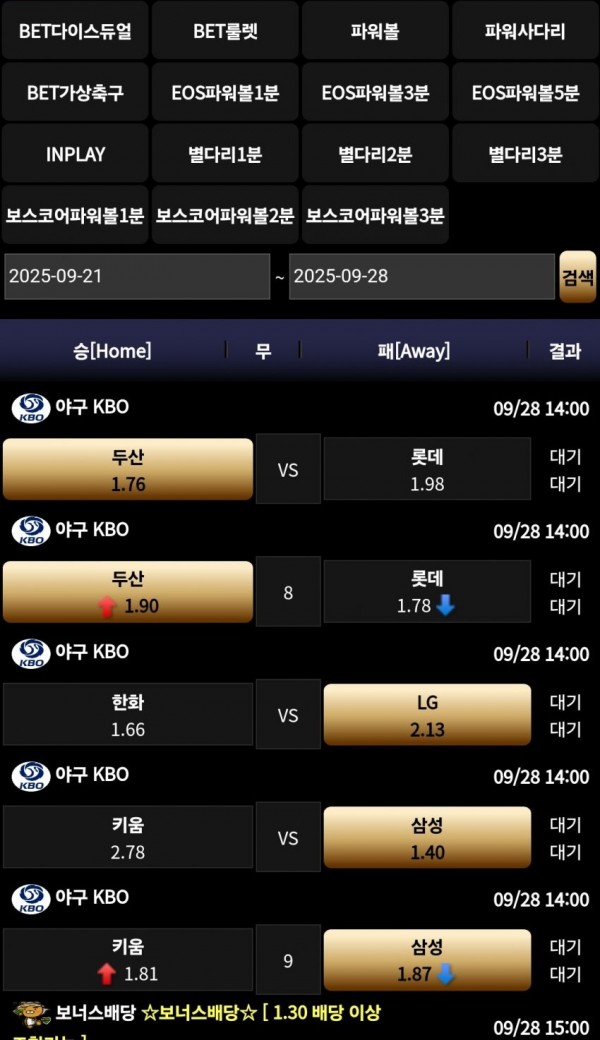Open BET가상축구 section
The width and height of the screenshot is (600, 1040).
click(75, 93)
